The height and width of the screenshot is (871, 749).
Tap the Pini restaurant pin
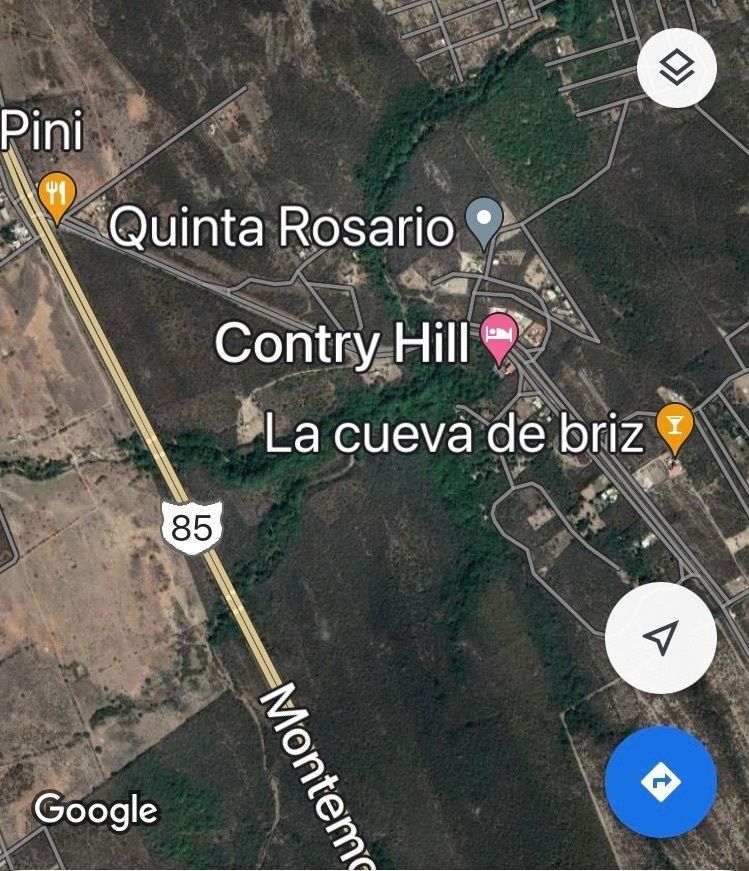click(57, 195)
